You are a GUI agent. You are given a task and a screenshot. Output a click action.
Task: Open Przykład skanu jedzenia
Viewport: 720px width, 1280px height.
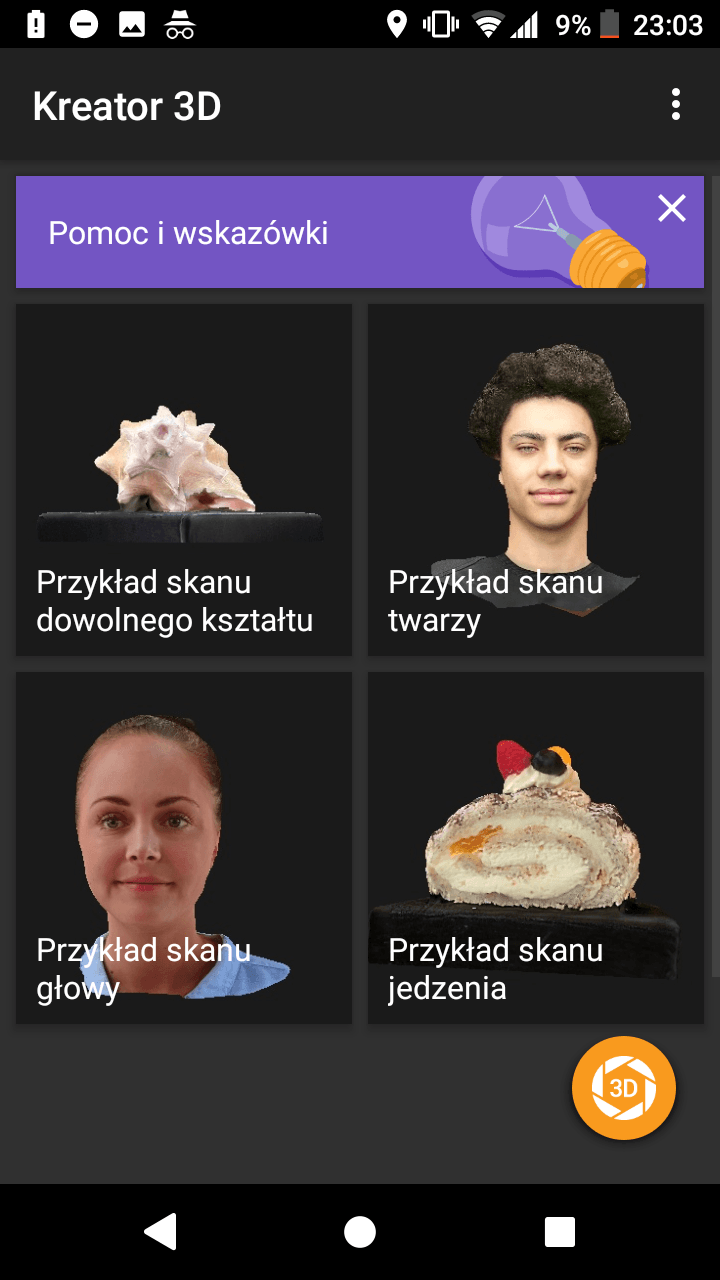(x=536, y=848)
